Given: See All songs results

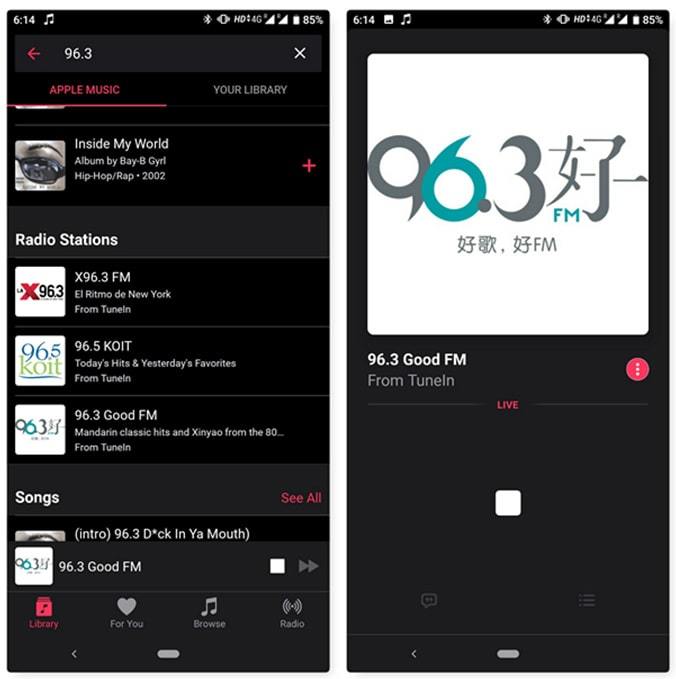Looking at the screenshot, I should [300, 498].
